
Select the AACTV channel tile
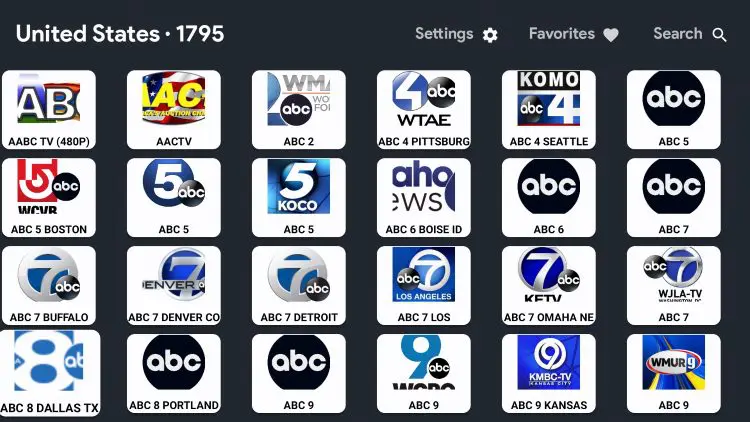click(x=174, y=109)
